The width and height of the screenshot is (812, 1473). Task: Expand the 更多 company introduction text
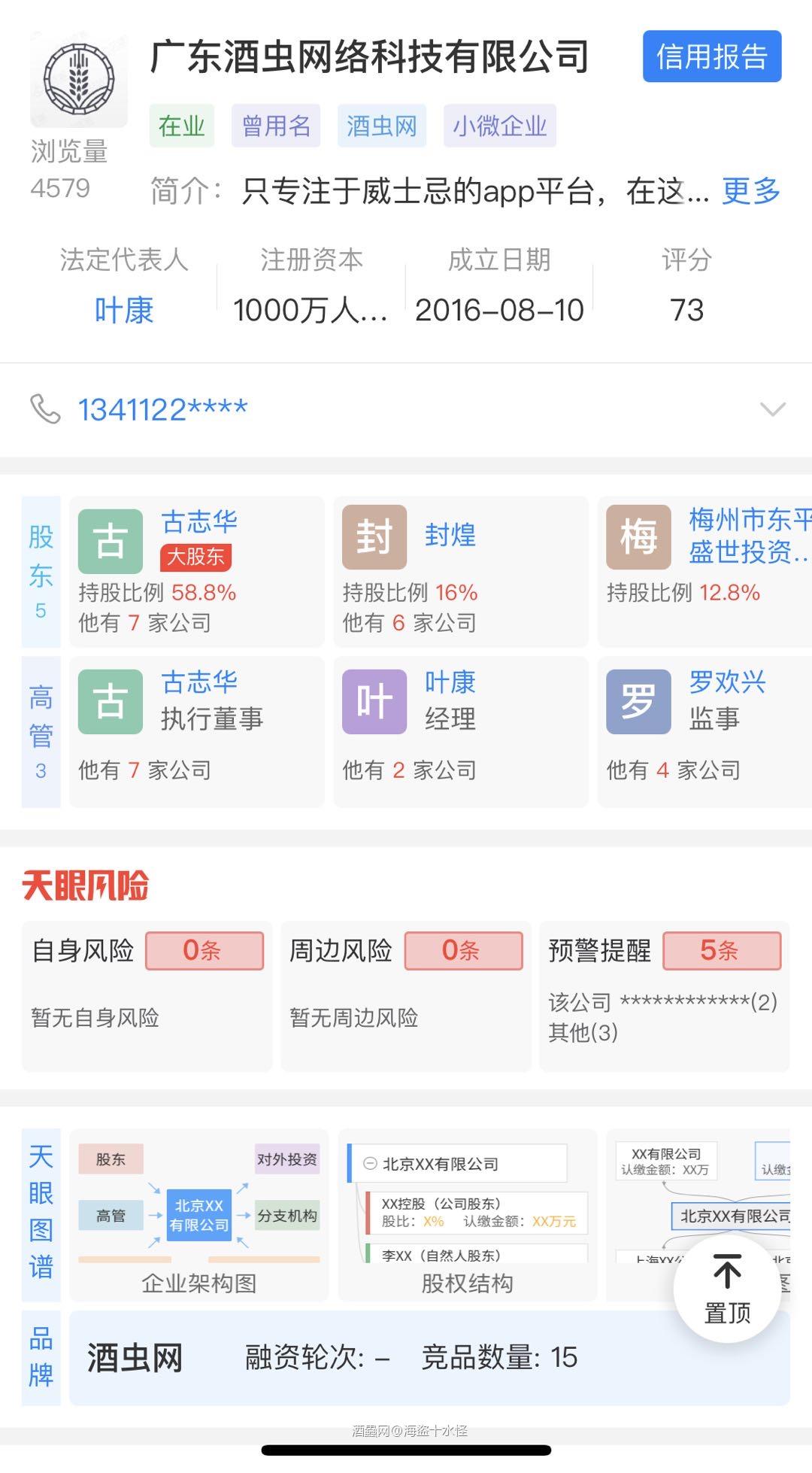pos(749,193)
